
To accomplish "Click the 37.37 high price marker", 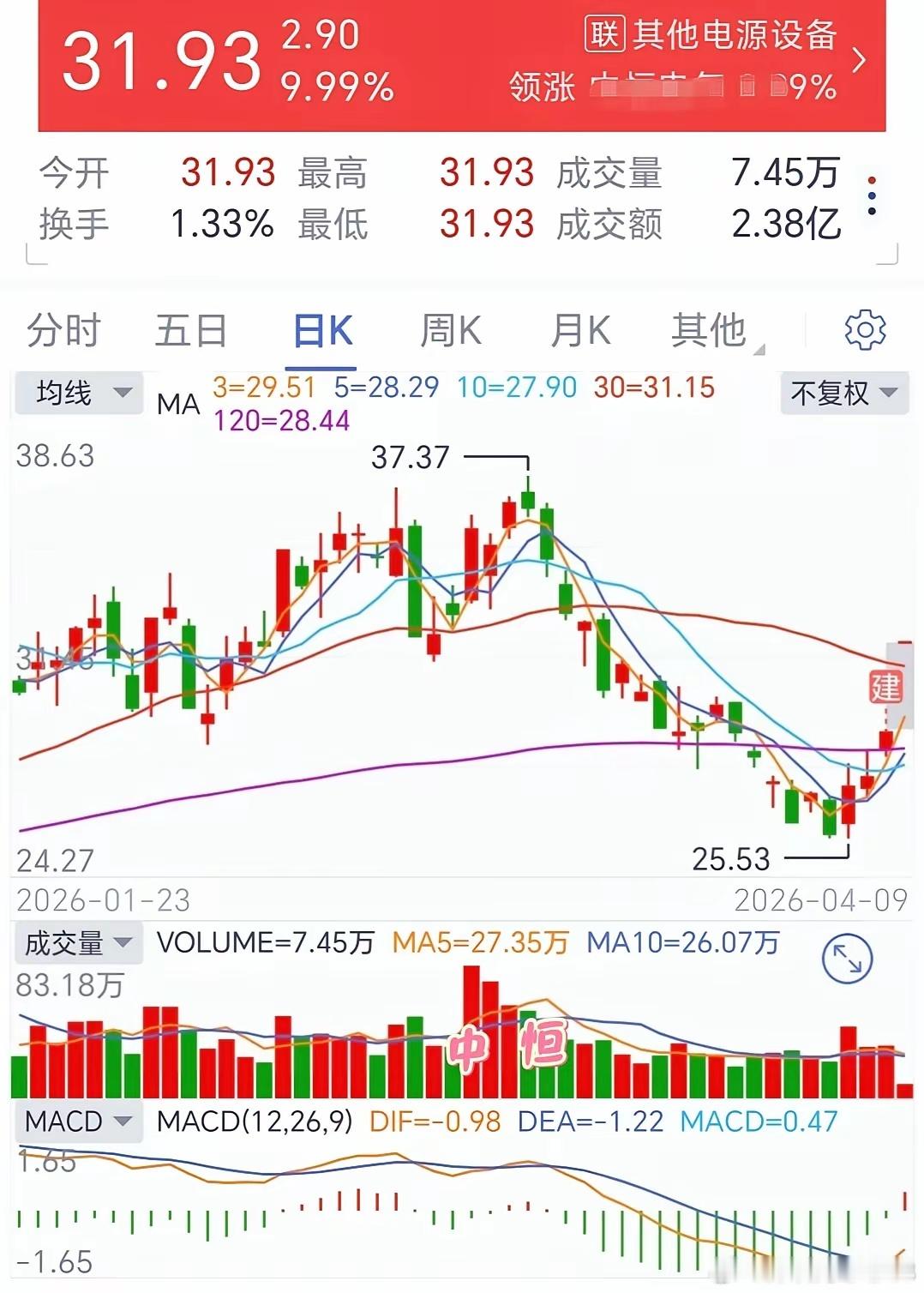I will pos(411,458).
